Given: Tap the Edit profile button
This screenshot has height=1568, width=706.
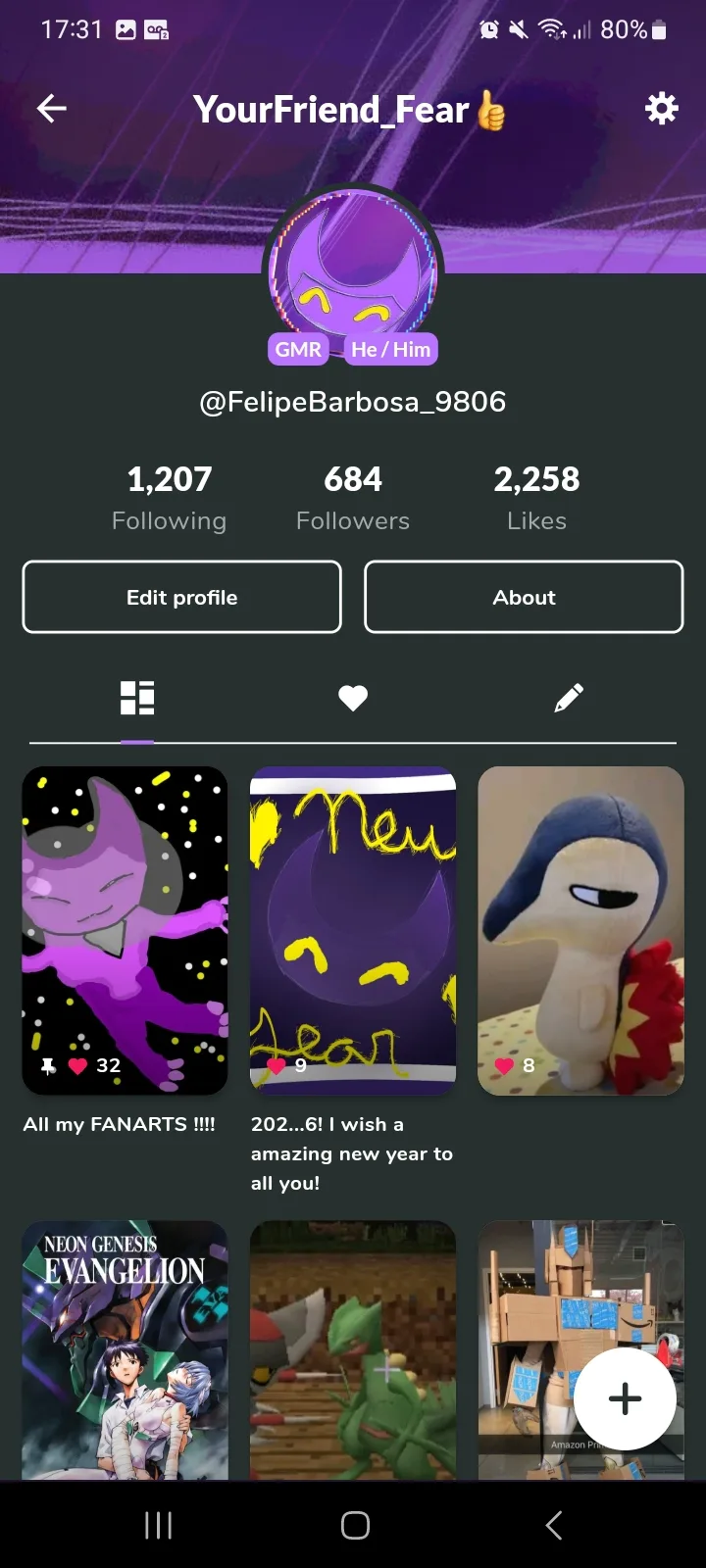Looking at the screenshot, I should click(x=182, y=597).
